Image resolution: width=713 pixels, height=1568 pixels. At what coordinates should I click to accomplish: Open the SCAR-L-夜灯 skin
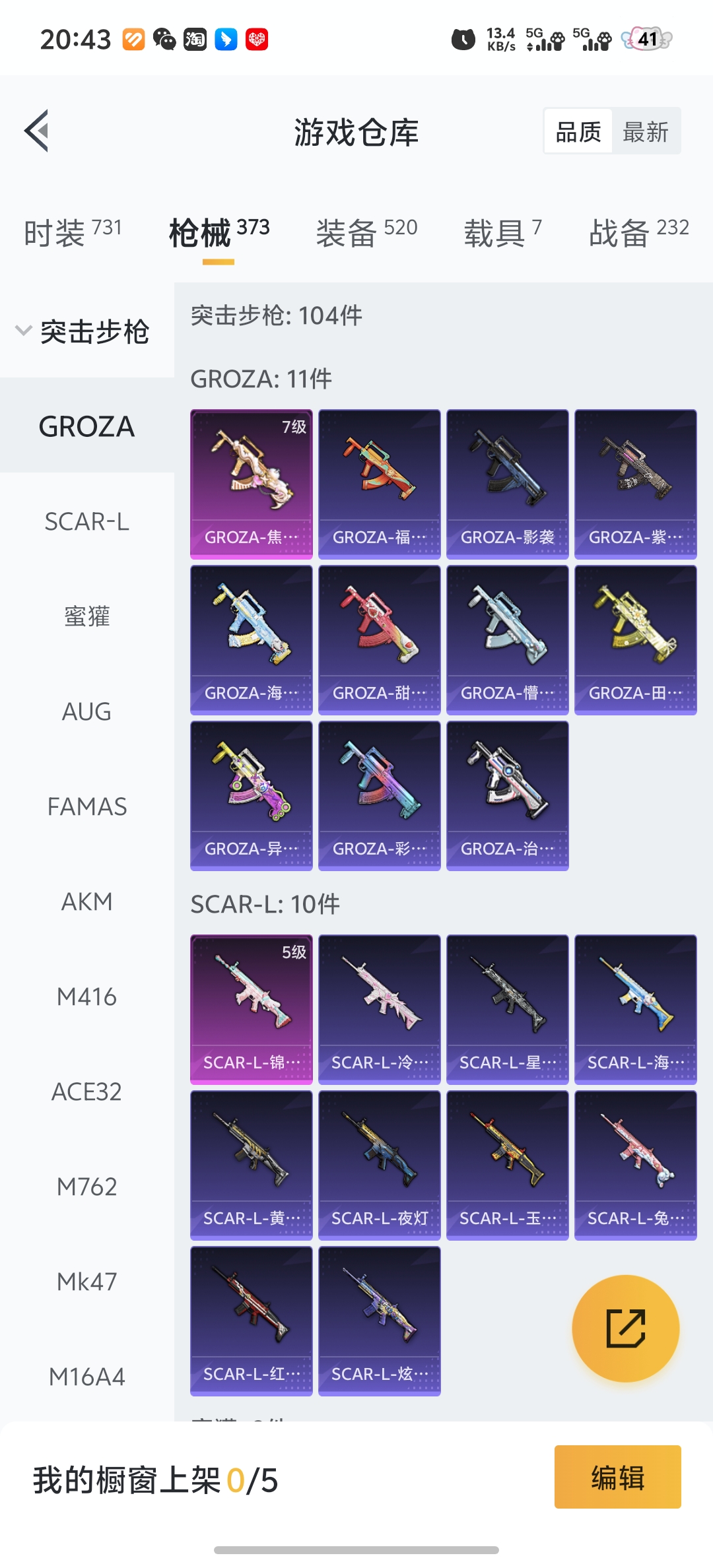coord(380,1165)
